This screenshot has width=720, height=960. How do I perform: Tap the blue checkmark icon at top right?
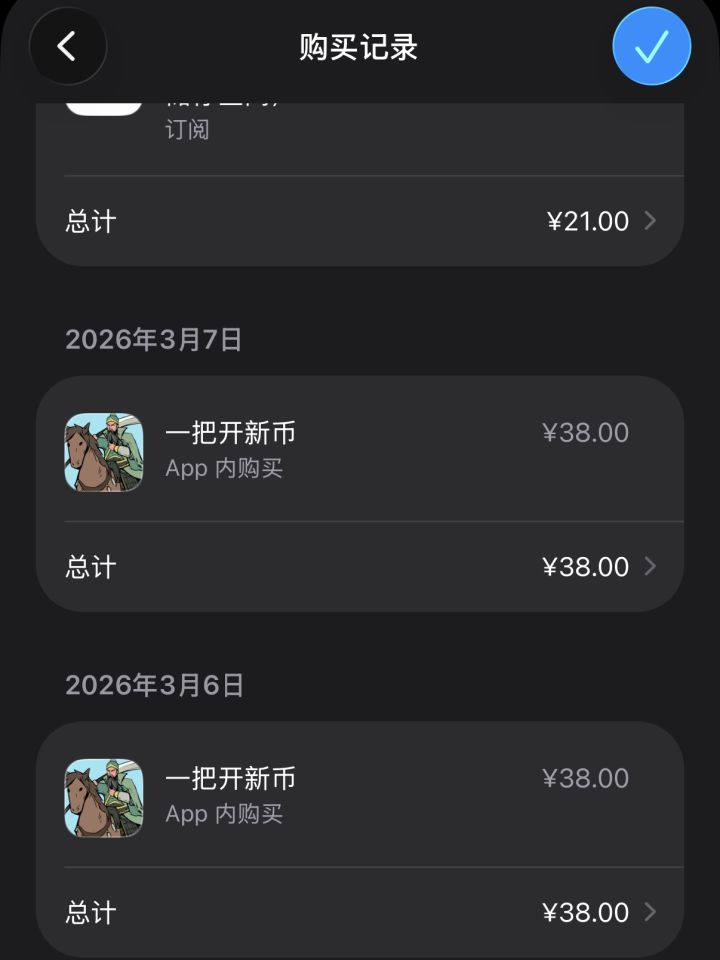[651, 46]
